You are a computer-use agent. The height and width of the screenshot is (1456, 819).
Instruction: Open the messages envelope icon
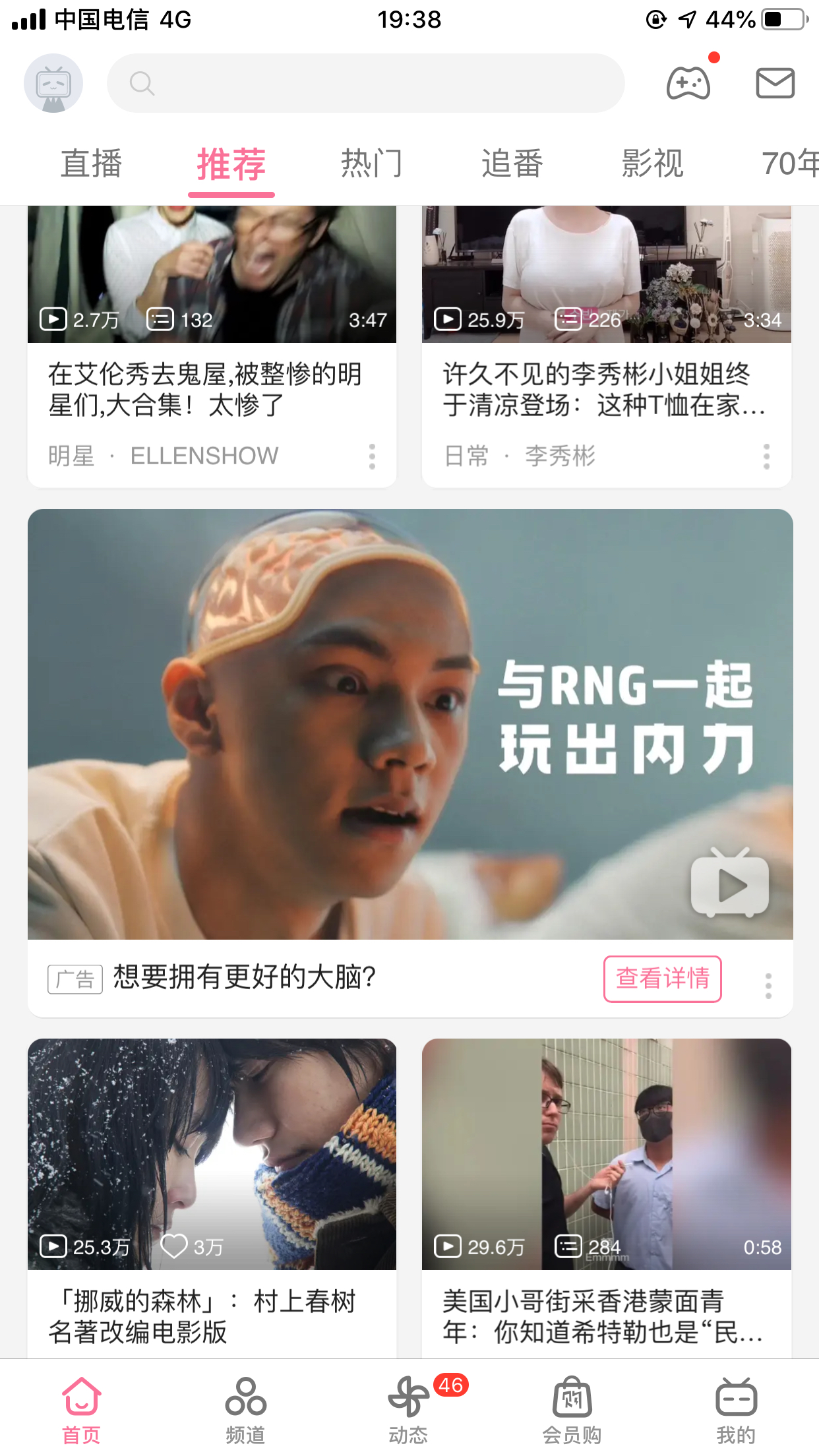coord(775,84)
